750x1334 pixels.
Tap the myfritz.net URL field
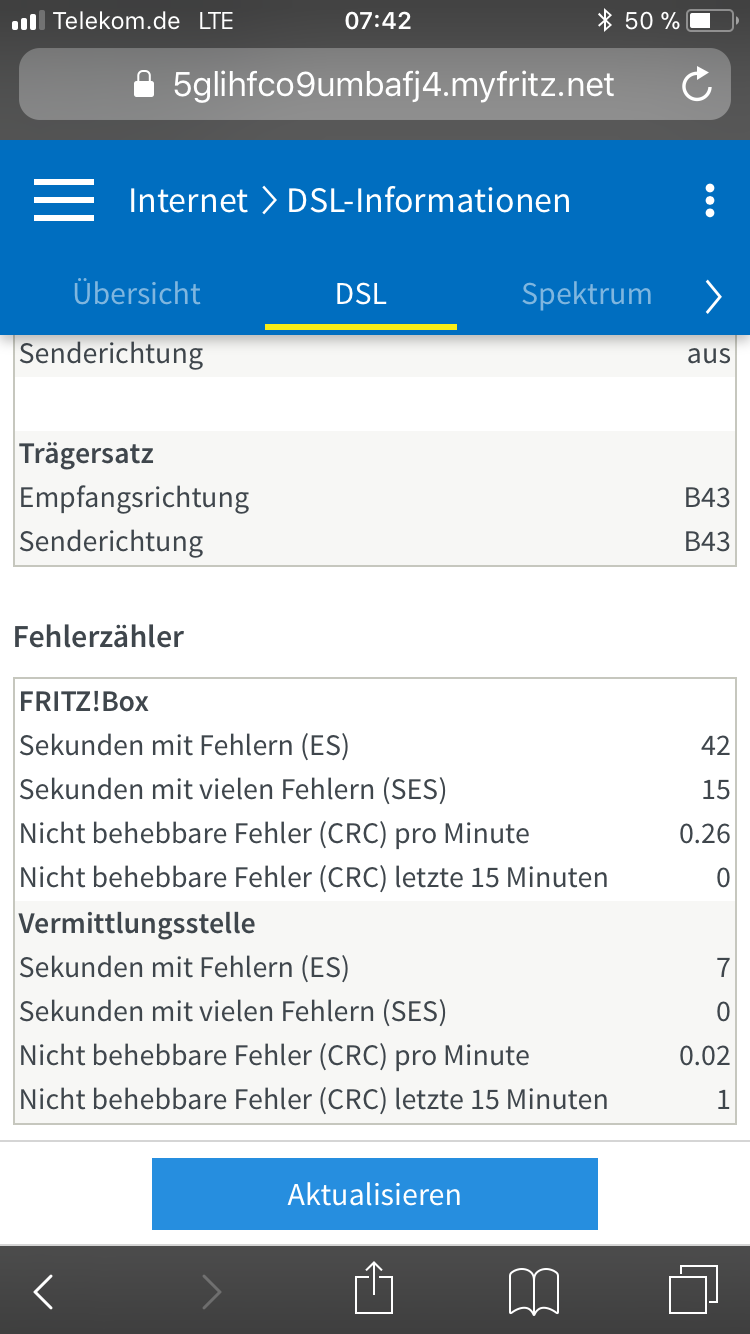[x=375, y=85]
